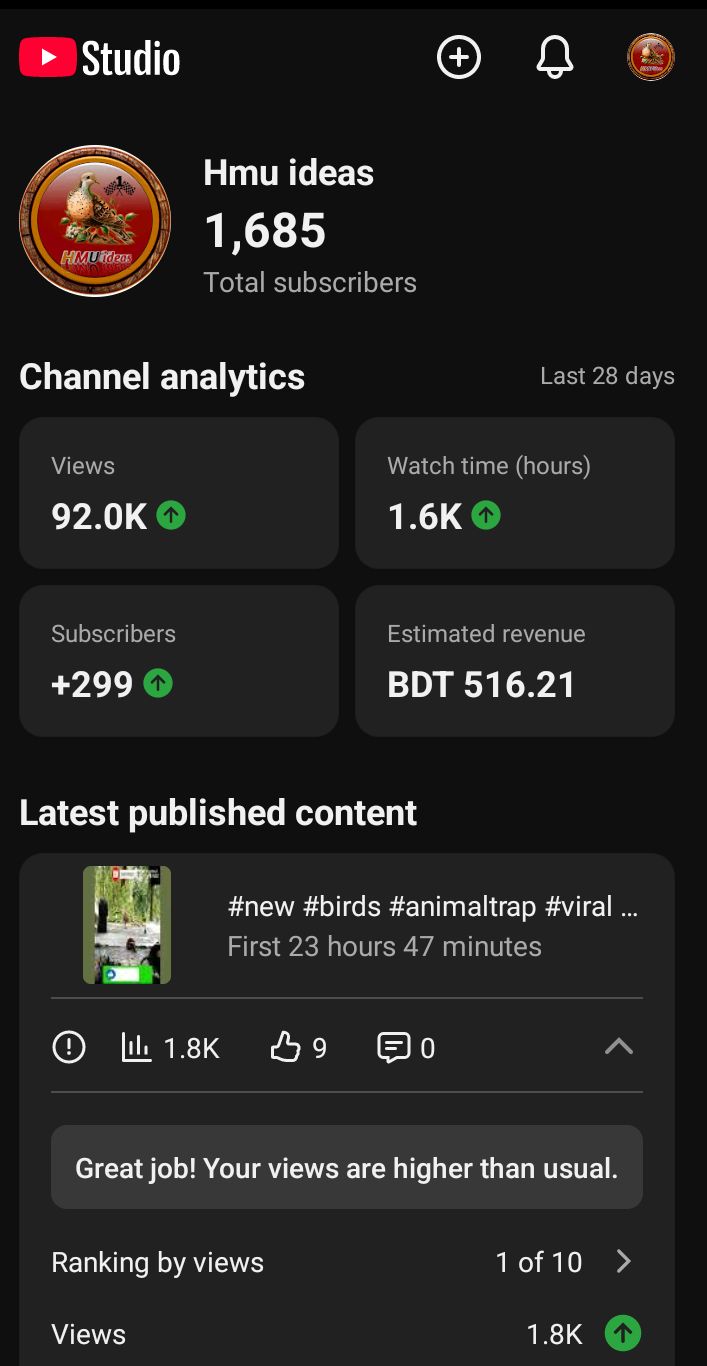The width and height of the screenshot is (707, 1366).
Task: Open Ranking by views details
Action: click(346, 1262)
